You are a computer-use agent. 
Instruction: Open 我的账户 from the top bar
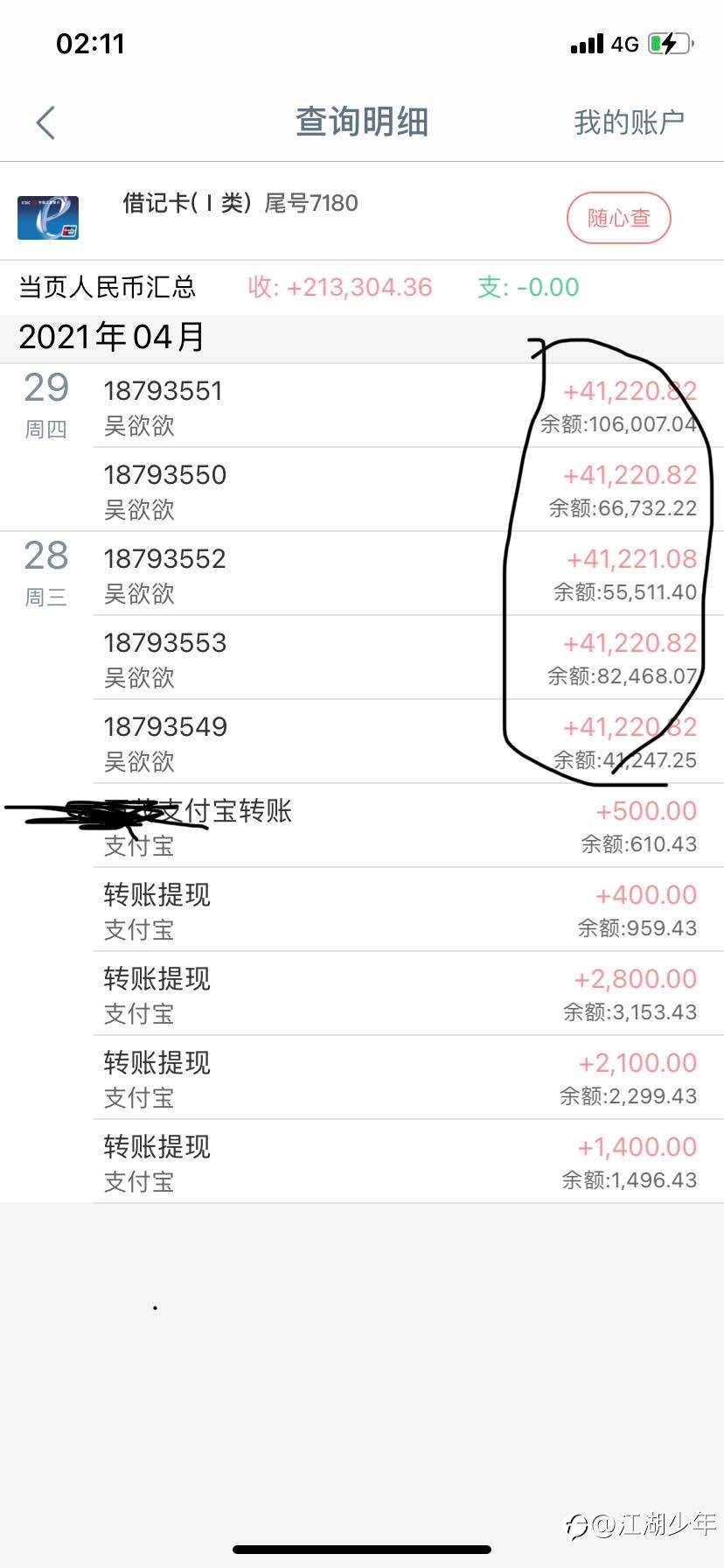pyautogui.click(x=630, y=122)
